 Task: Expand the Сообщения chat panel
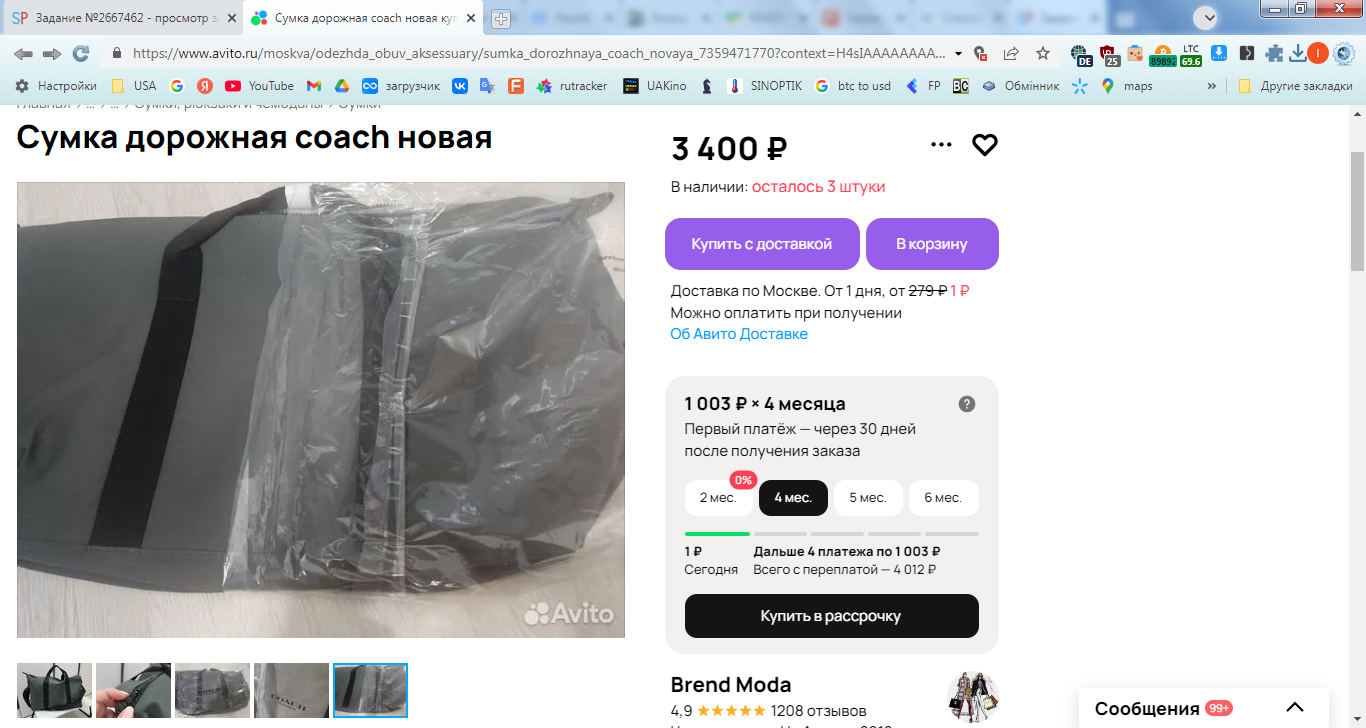1295,708
